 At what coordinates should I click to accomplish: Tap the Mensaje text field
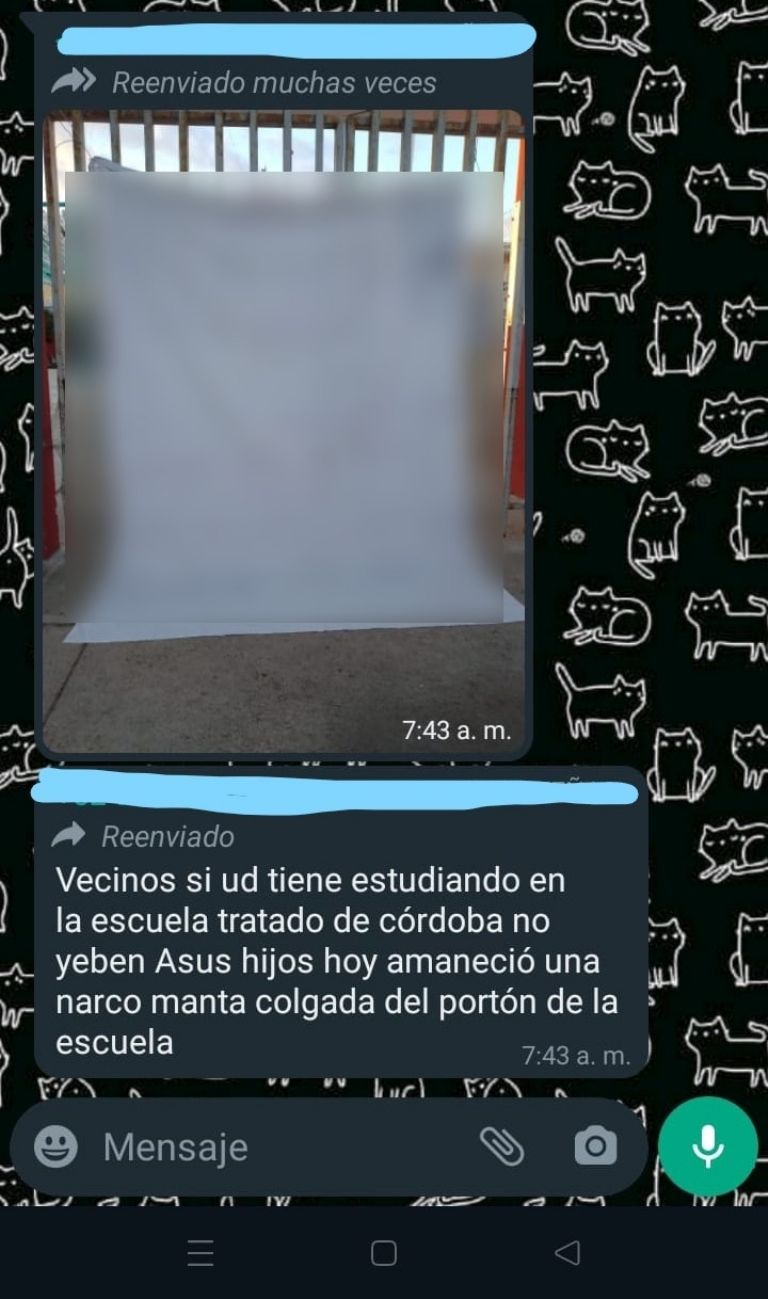280,1146
